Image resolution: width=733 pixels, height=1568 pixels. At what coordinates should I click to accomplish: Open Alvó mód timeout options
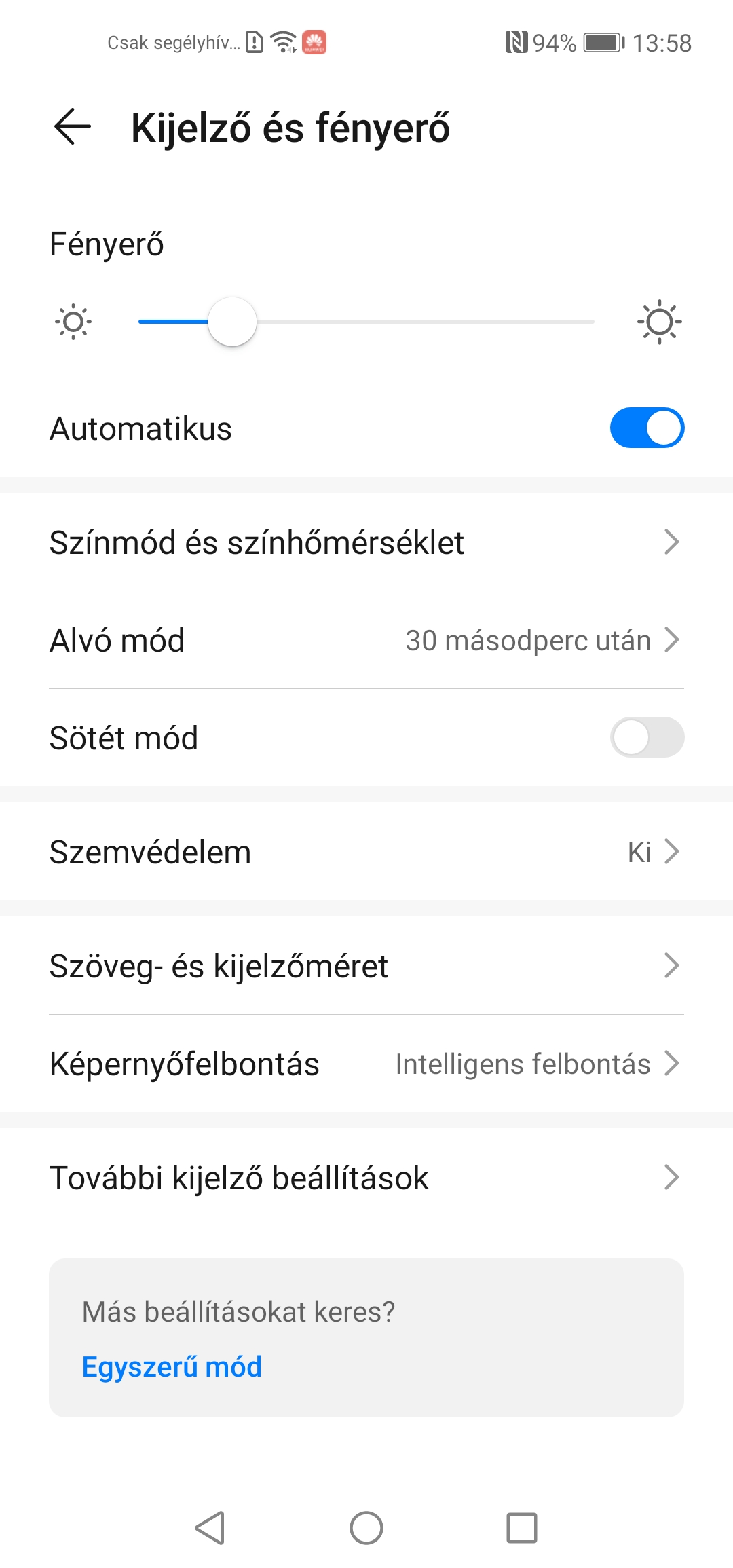(x=366, y=640)
